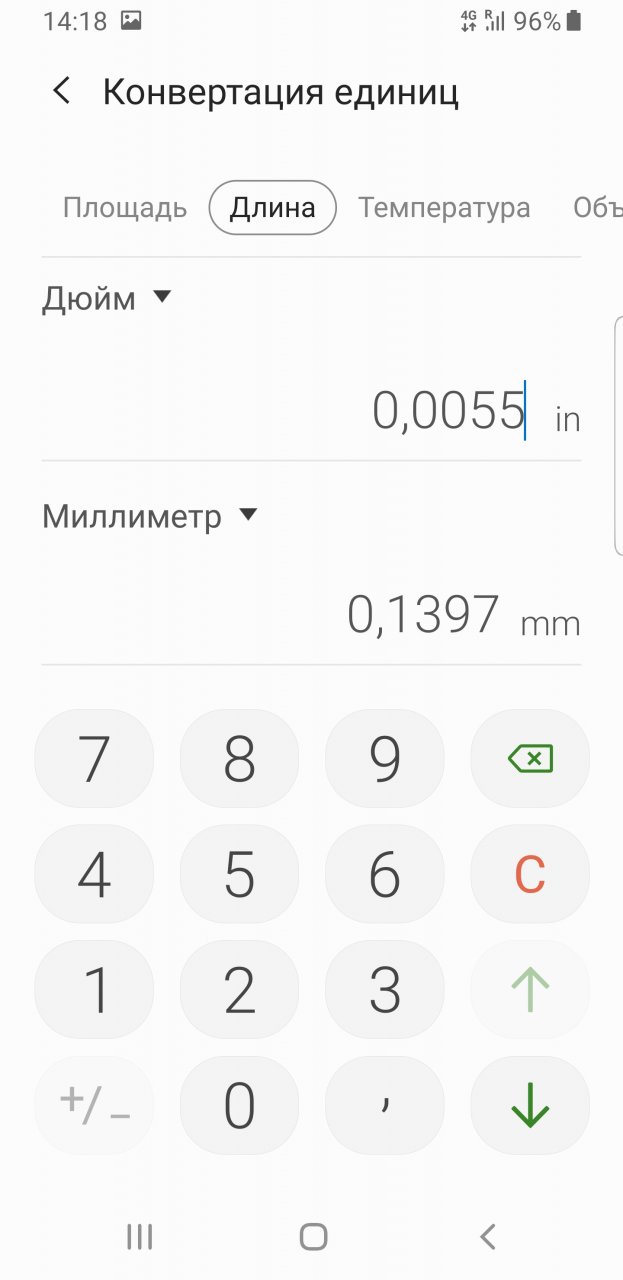Open recent apps from navigation bar

click(x=139, y=1237)
